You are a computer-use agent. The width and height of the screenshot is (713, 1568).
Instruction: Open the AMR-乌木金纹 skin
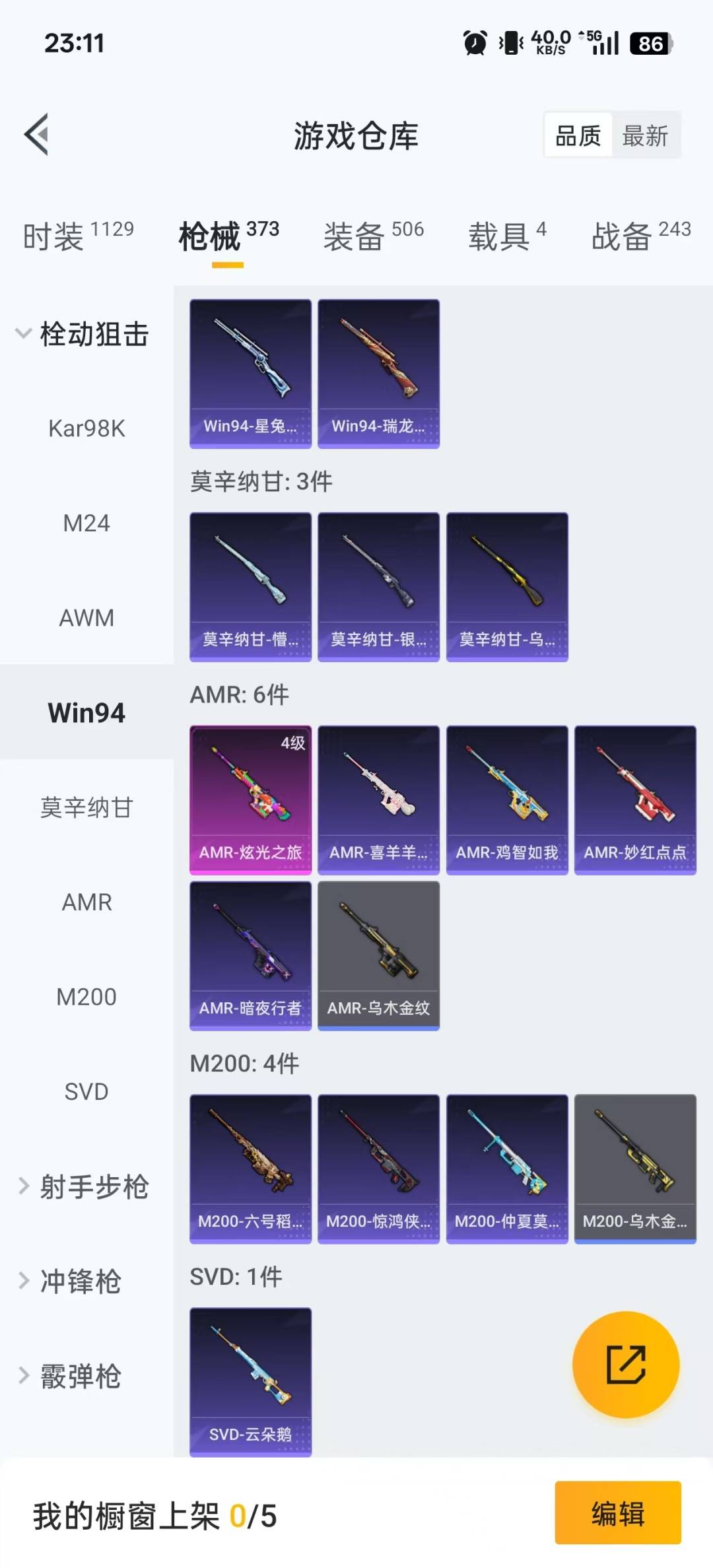tap(378, 955)
